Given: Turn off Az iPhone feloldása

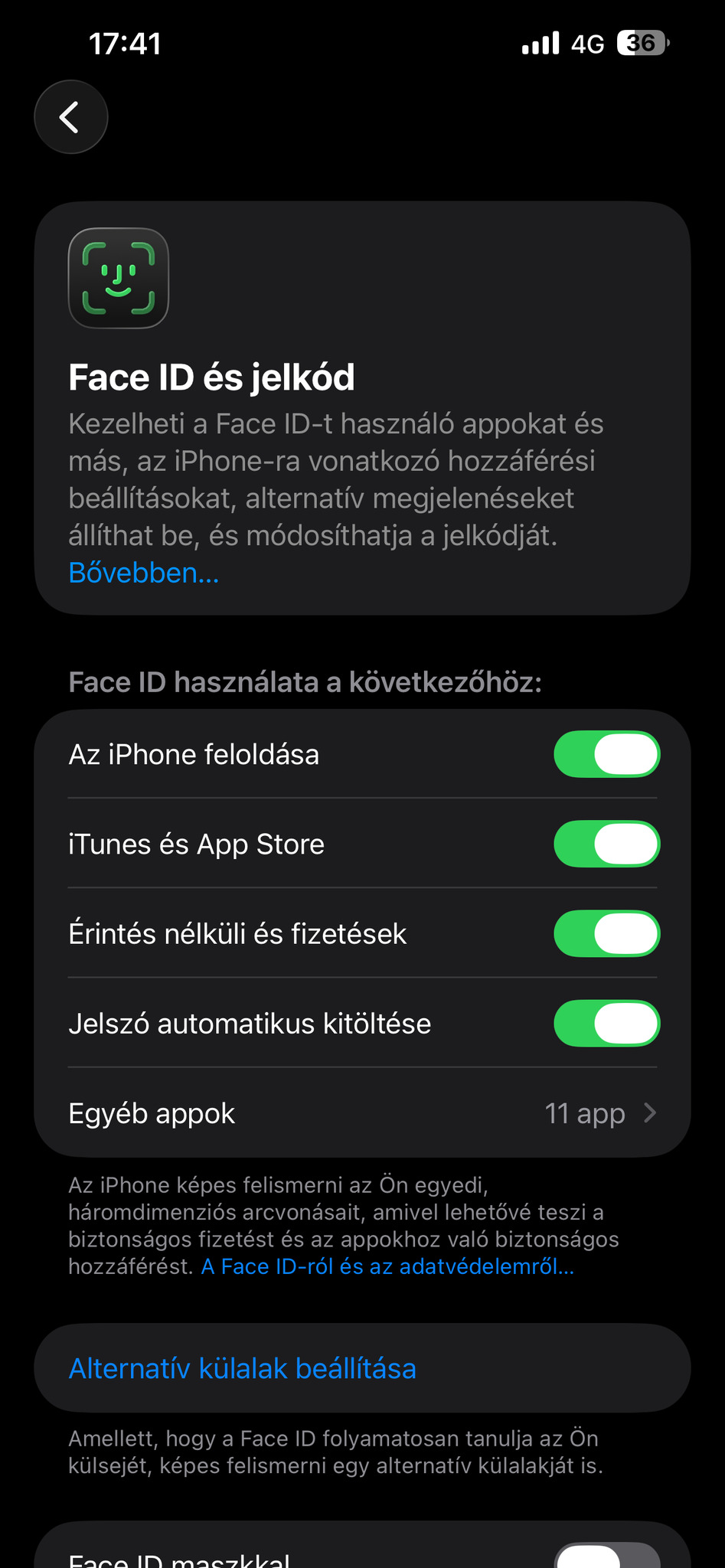Looking at the screenshot, I should [606, 754].
